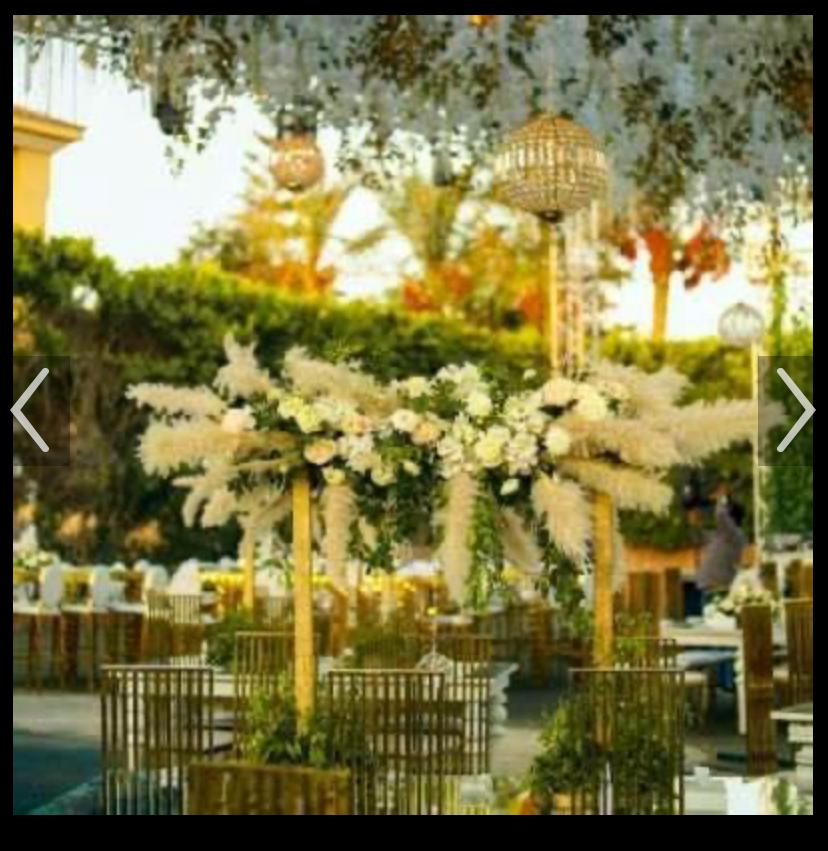Screen dimensions: 828x851
Task: Go to the previous photo
Action: tap(30, 410)
